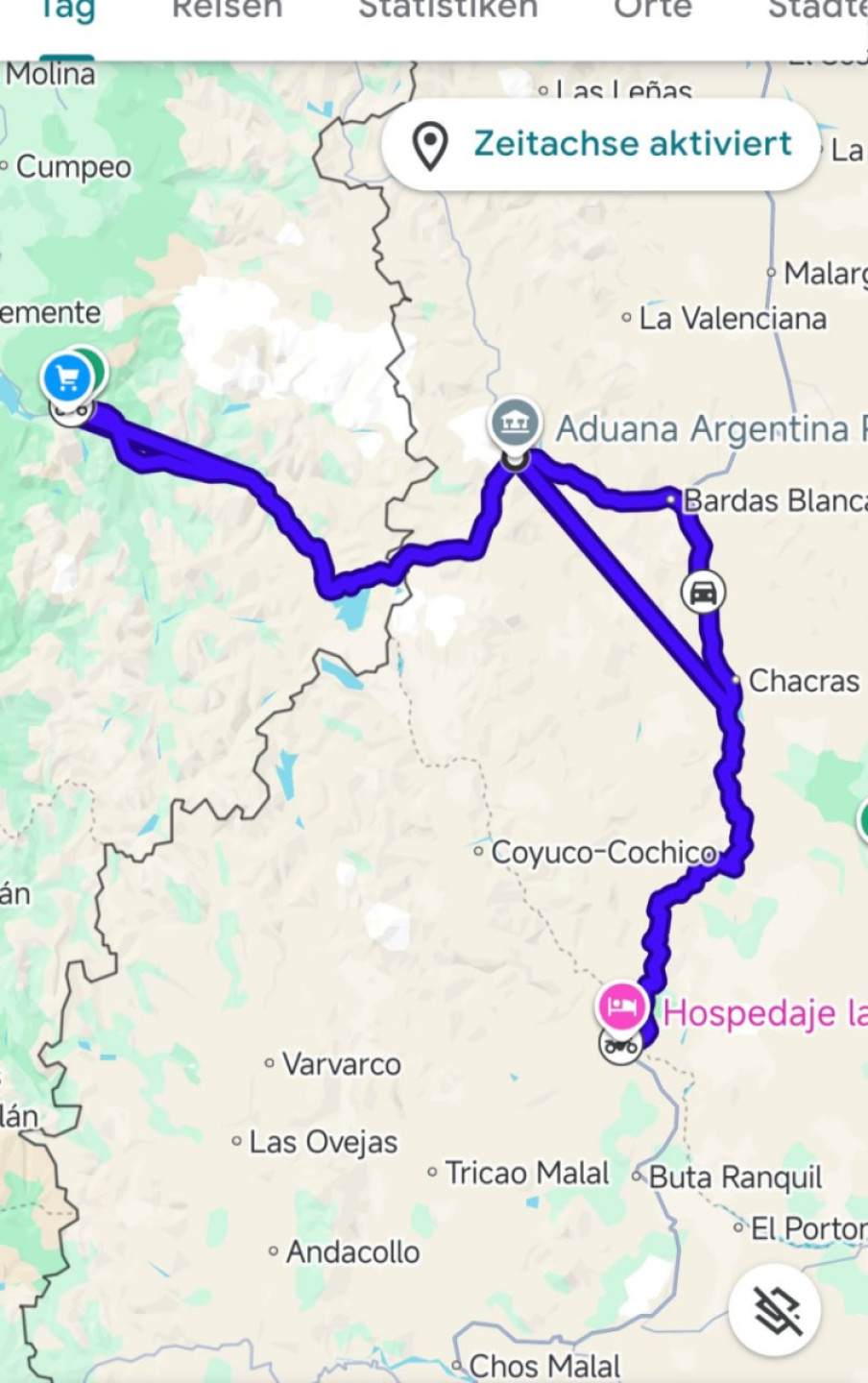Tap the motorcycle marker below Hospedaje
Image resolution: width=868 pixels, height=1383 pixels.
620,1045
